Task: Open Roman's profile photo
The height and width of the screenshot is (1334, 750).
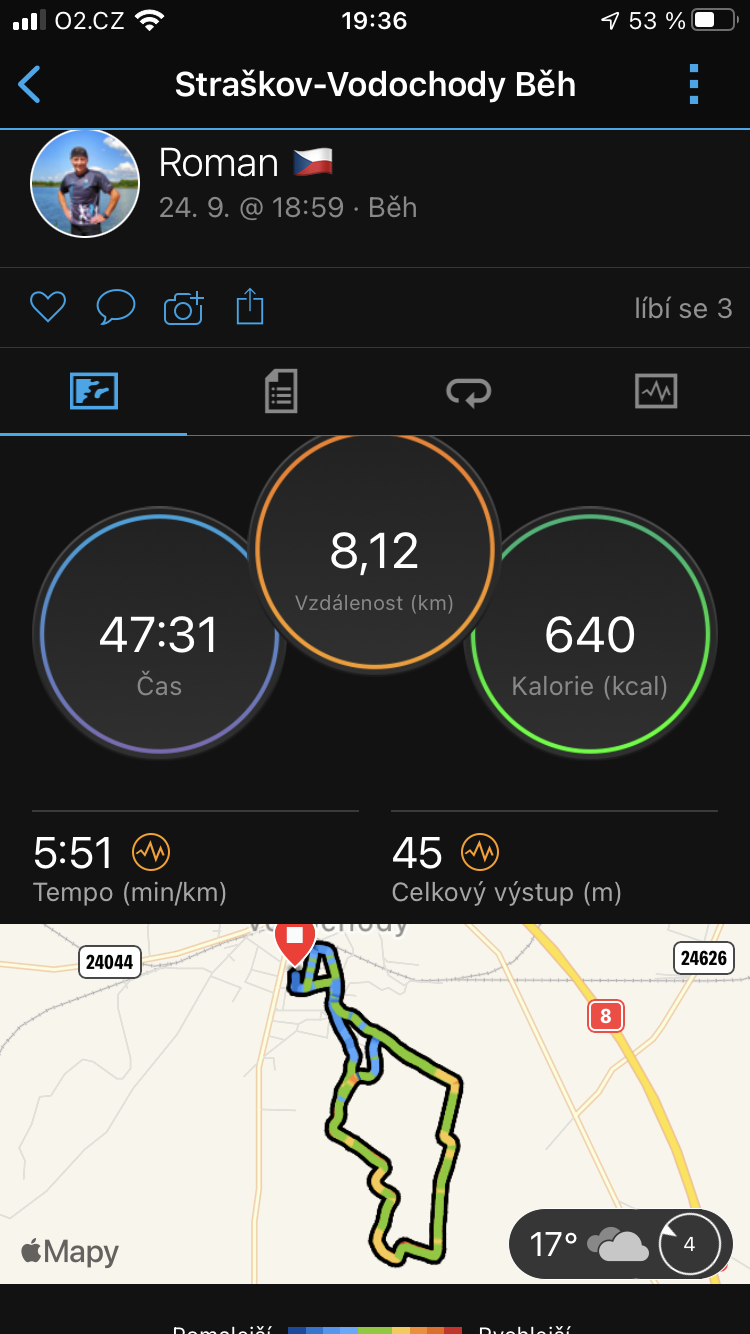Action: point(85,183)
